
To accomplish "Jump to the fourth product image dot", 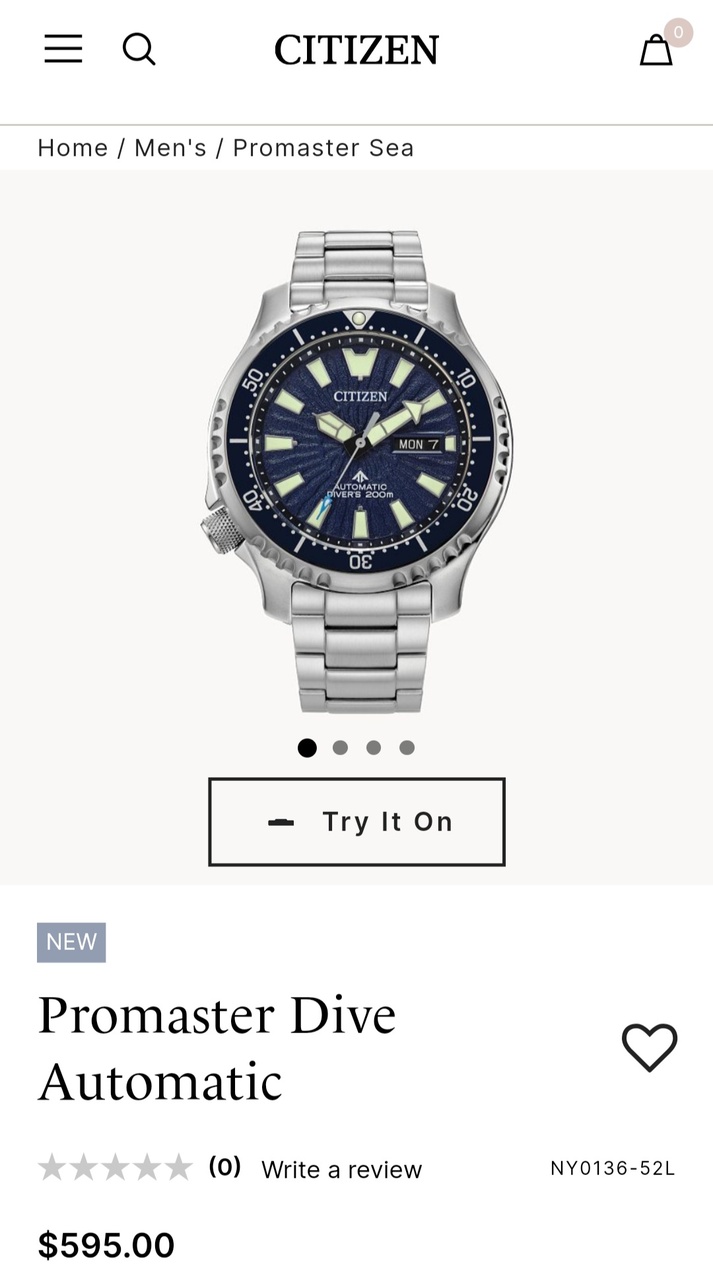I will 407,747.
